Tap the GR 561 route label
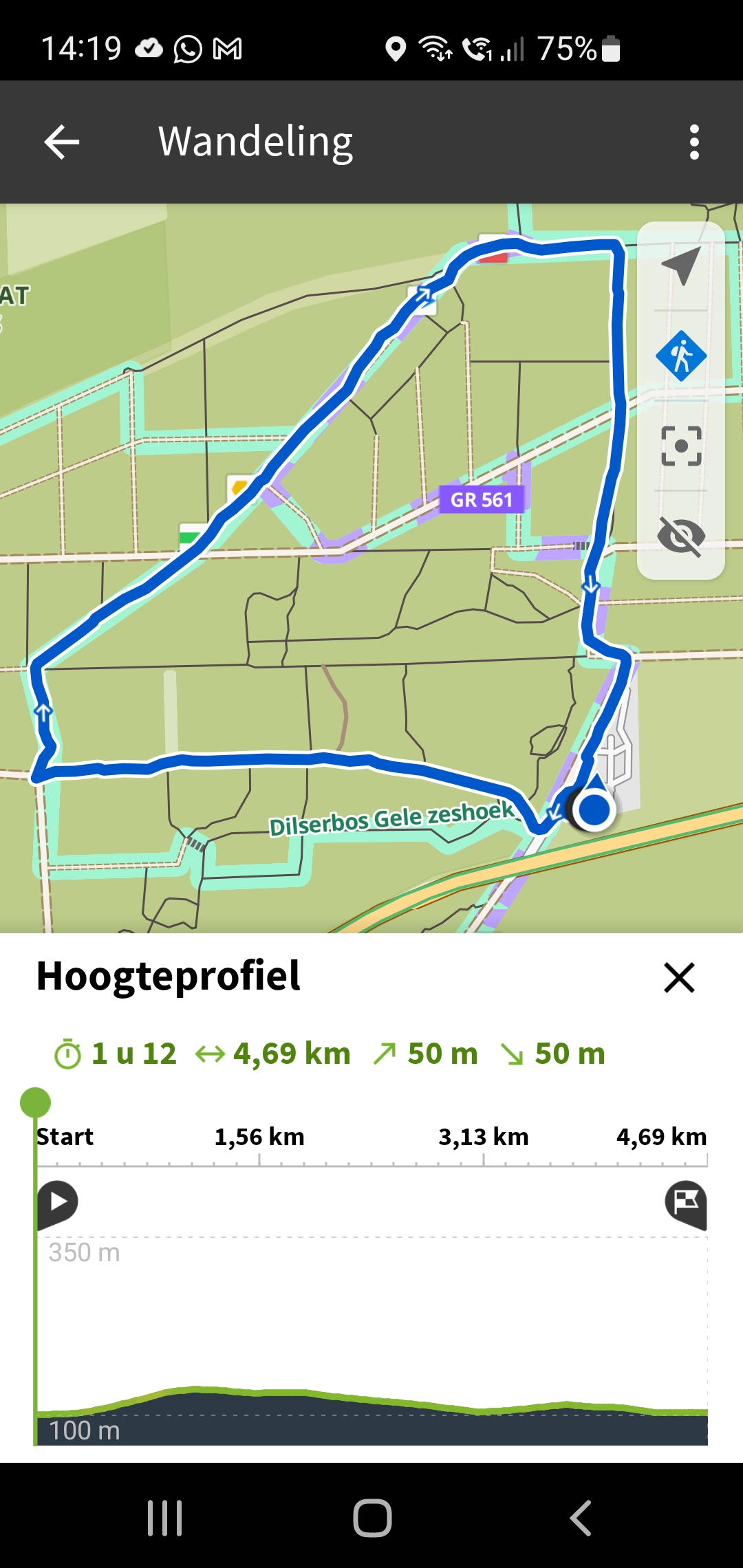The image size is (743, 1568). tap(482, 499)
